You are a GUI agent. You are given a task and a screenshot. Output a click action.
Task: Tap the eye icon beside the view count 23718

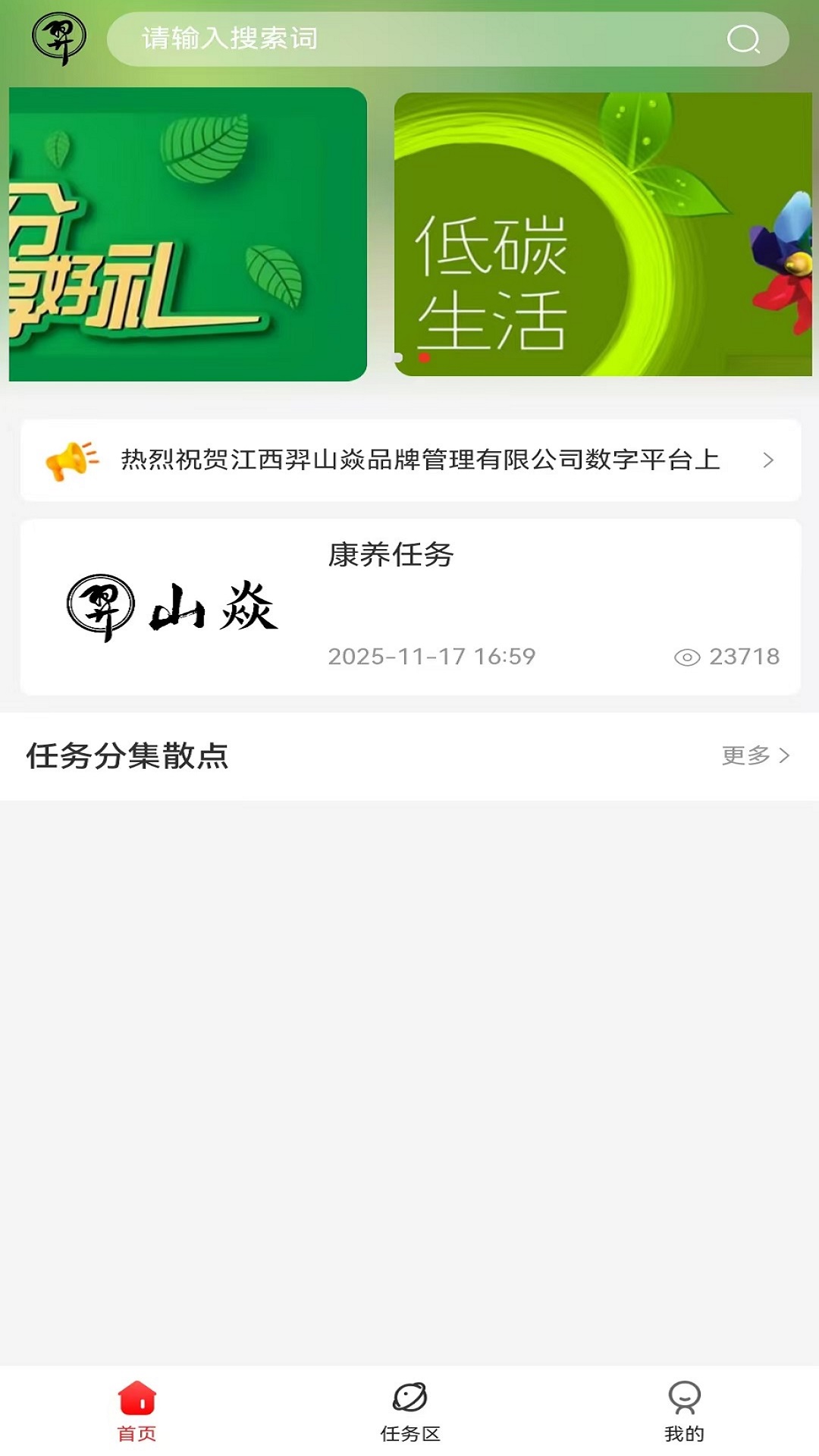coord(687,657)
